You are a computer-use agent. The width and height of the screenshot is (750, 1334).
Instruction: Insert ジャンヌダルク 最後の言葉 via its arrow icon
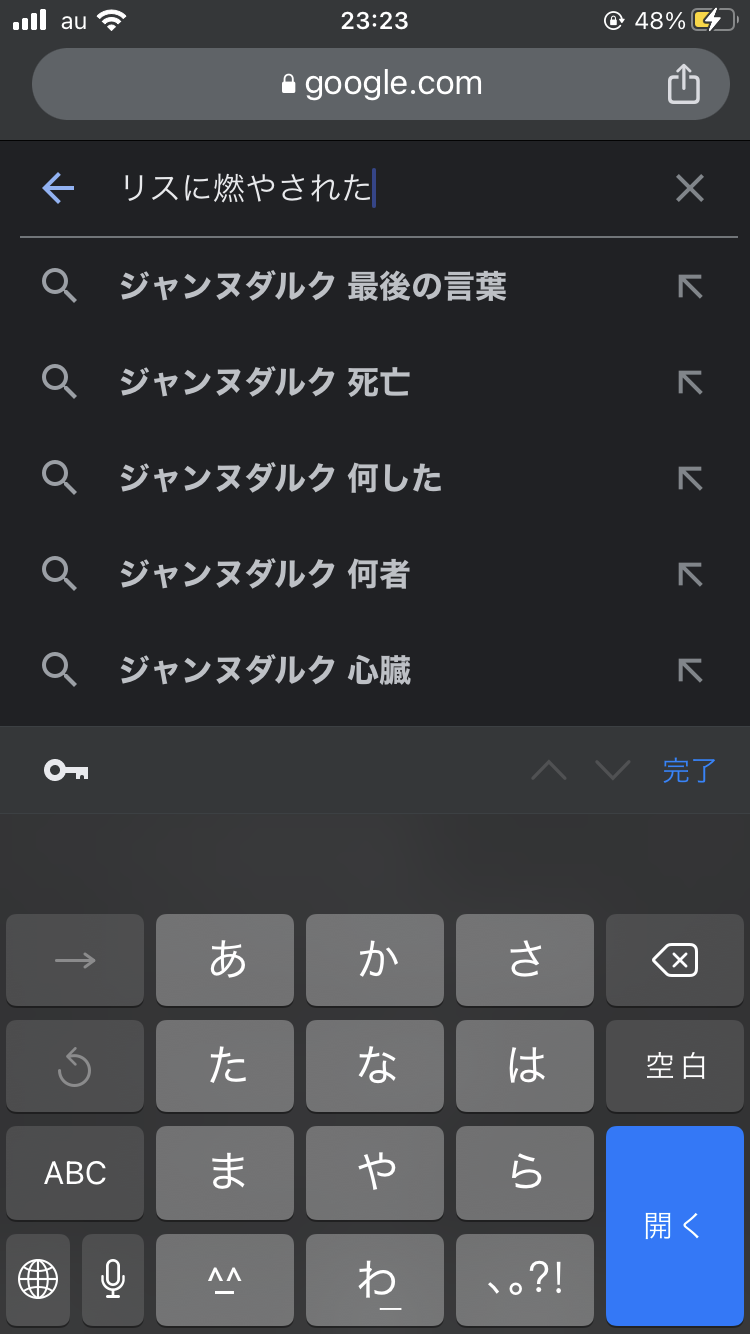690,287
